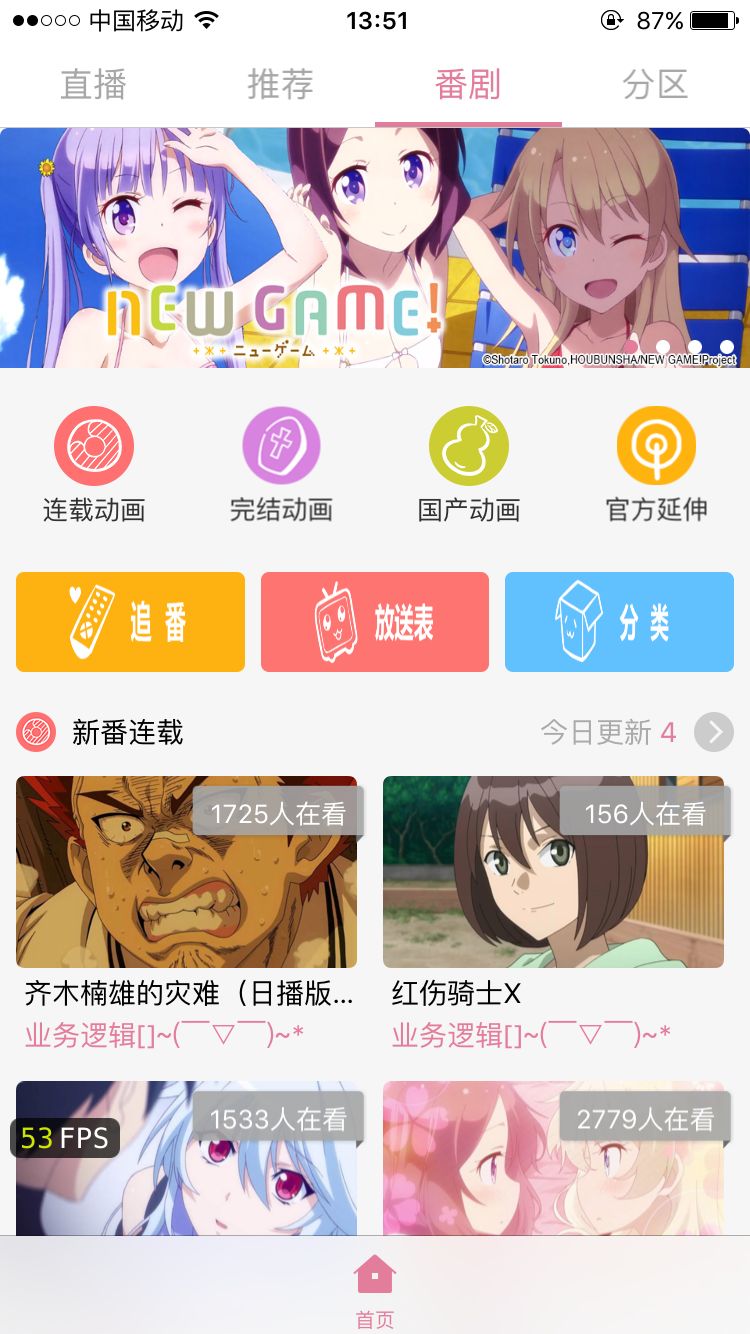The width and height of the screenshot is (750, 1334).
Task: Go to 首页 home tab
Action: coord(375,1290)
